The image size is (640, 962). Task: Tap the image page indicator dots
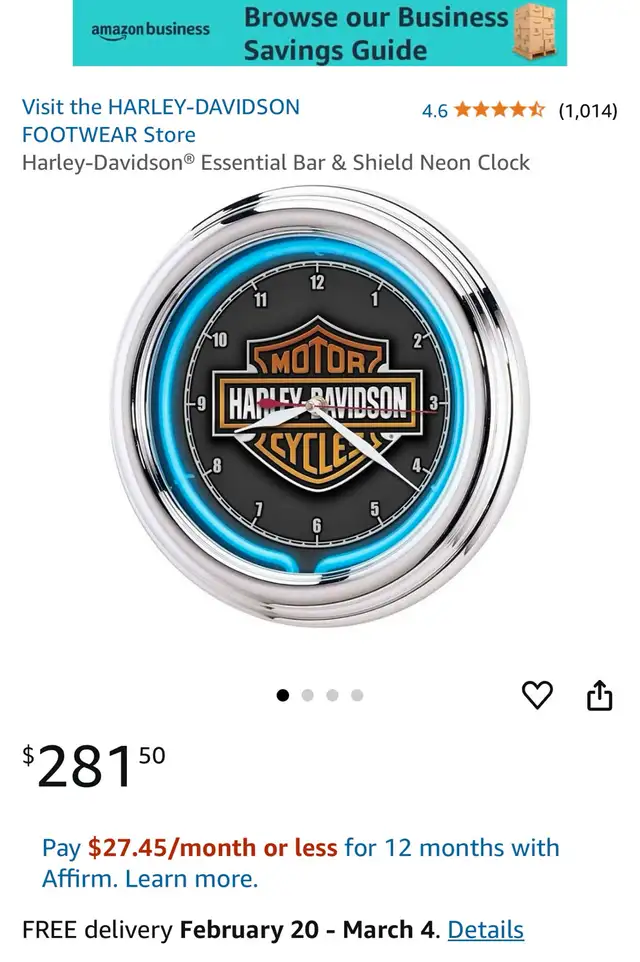(x=320, y=695)
